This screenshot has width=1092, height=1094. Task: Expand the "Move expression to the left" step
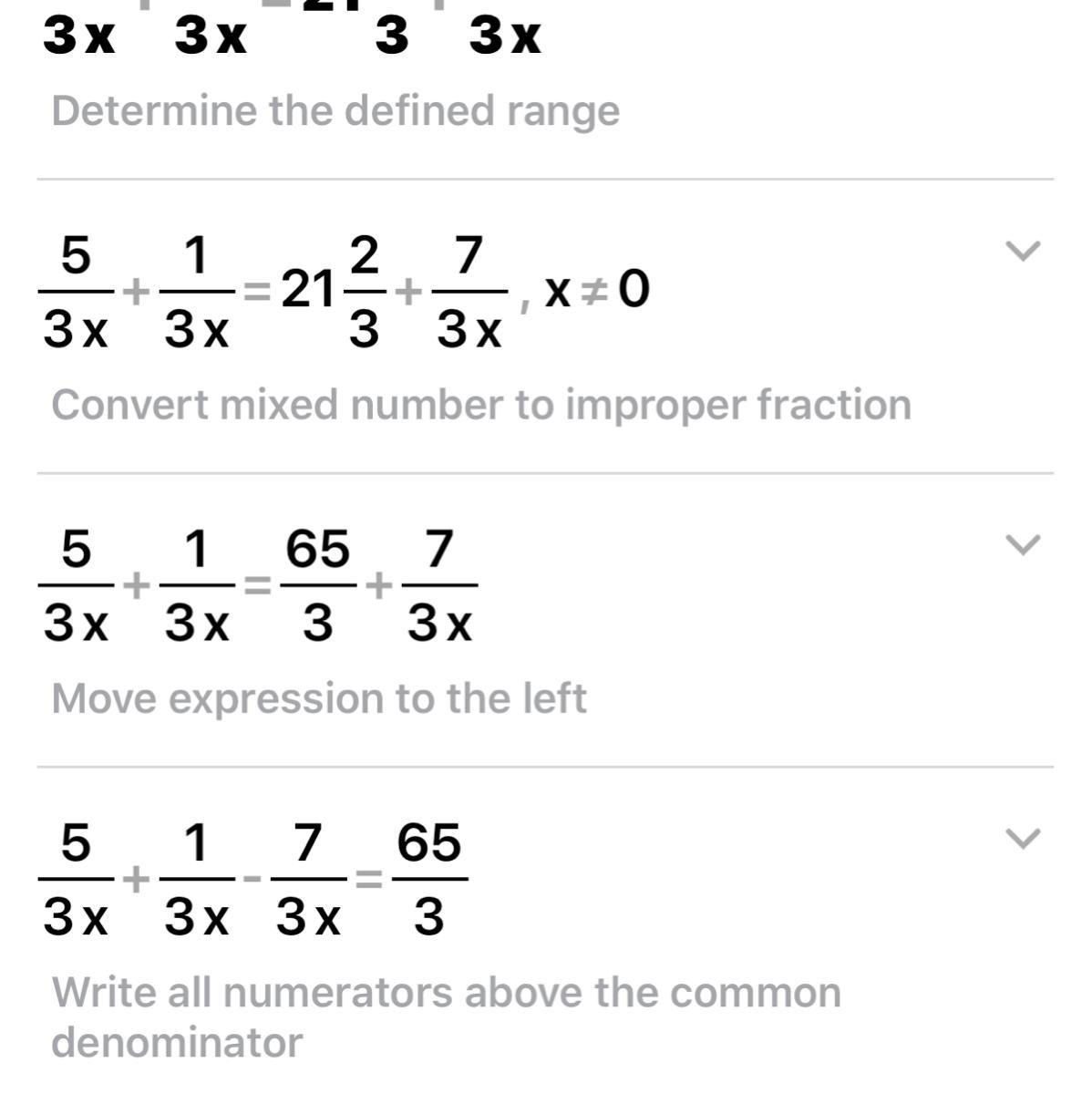1021,545
